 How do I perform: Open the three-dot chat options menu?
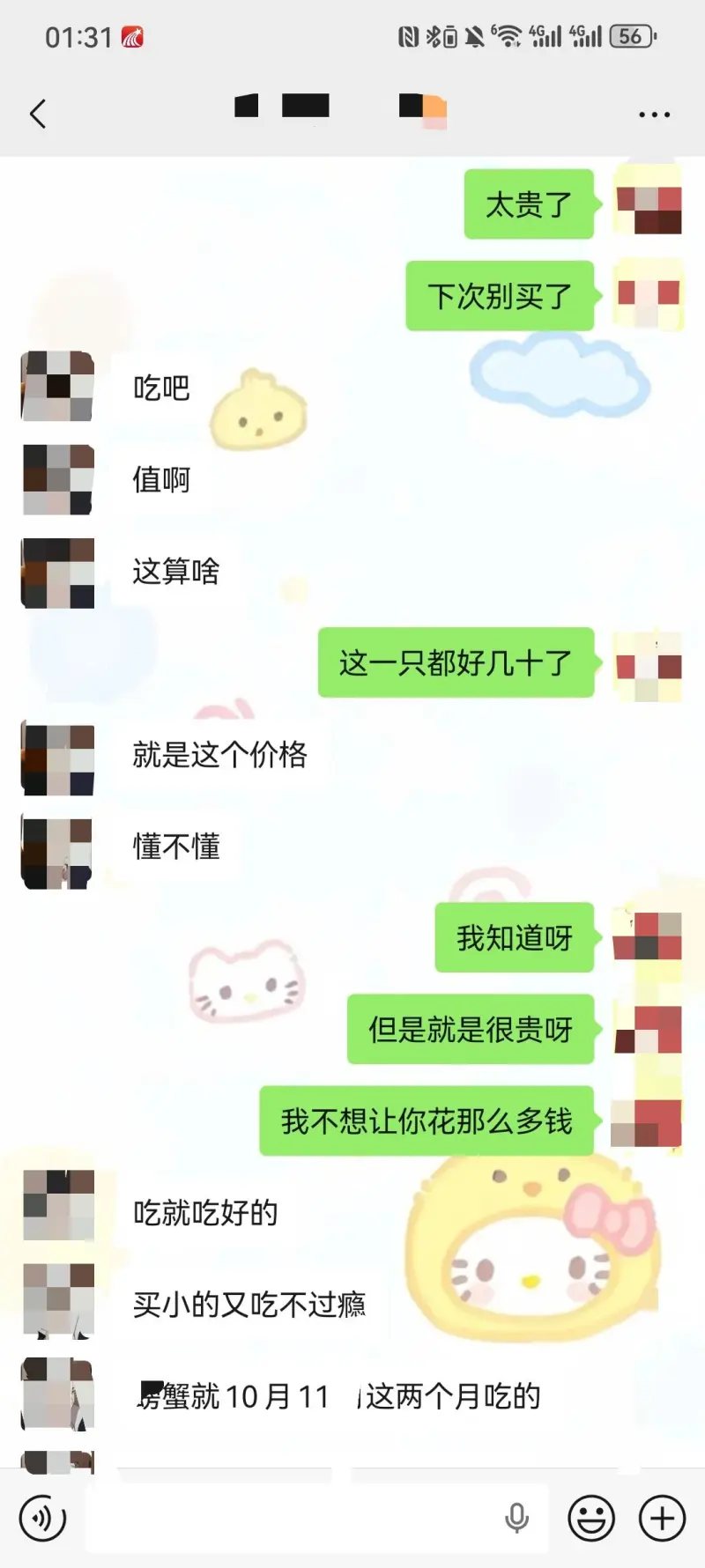[654, 115]
